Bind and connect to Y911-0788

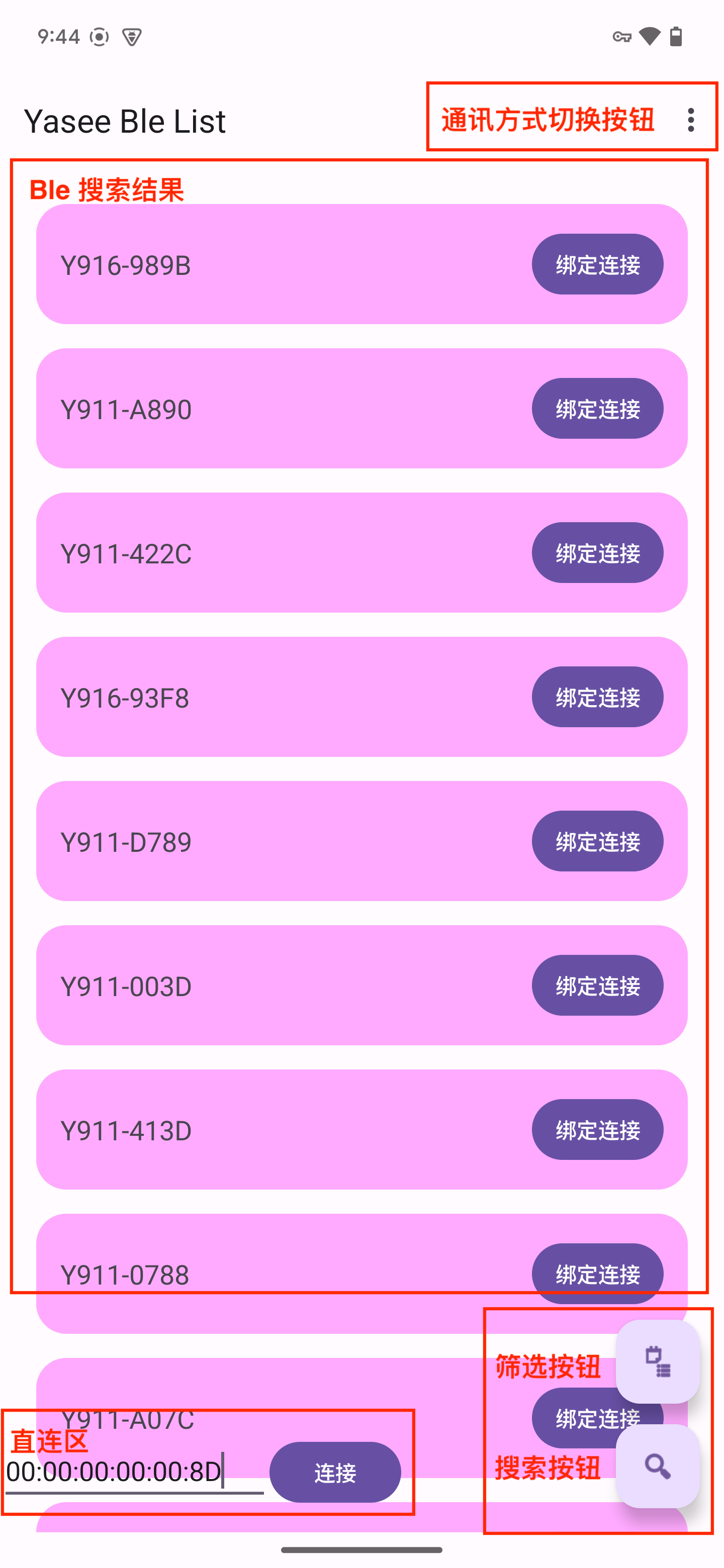point(597,1273)
